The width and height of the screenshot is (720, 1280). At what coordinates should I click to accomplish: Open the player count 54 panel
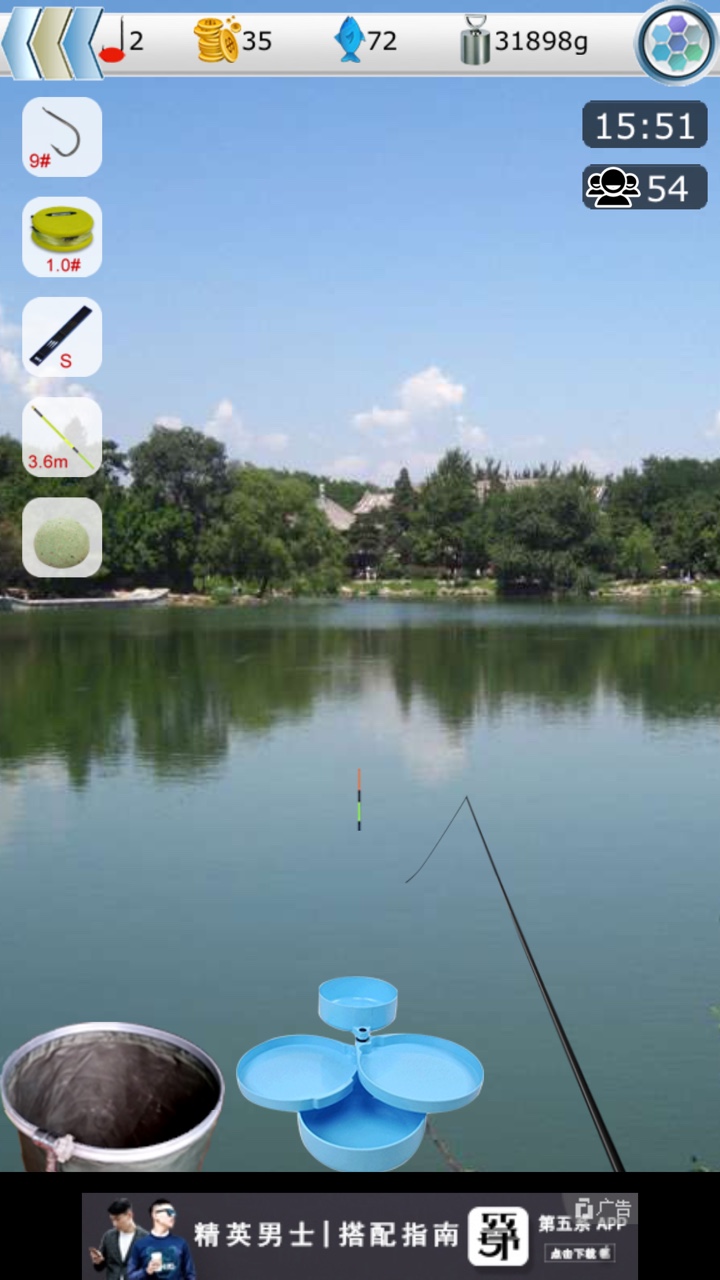click(645, 187)
